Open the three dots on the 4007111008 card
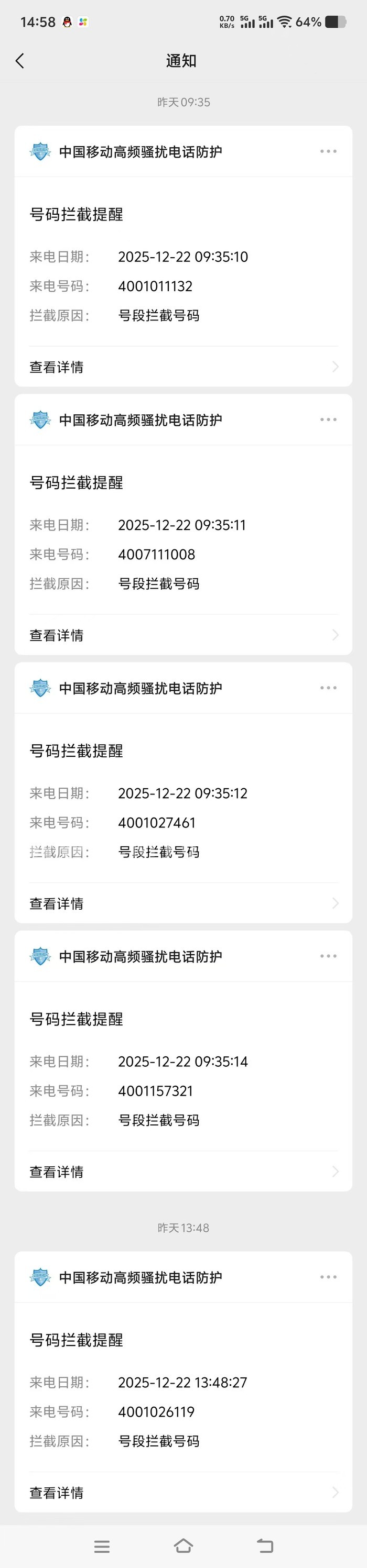The image size is (367, 1568). point(328,420)
